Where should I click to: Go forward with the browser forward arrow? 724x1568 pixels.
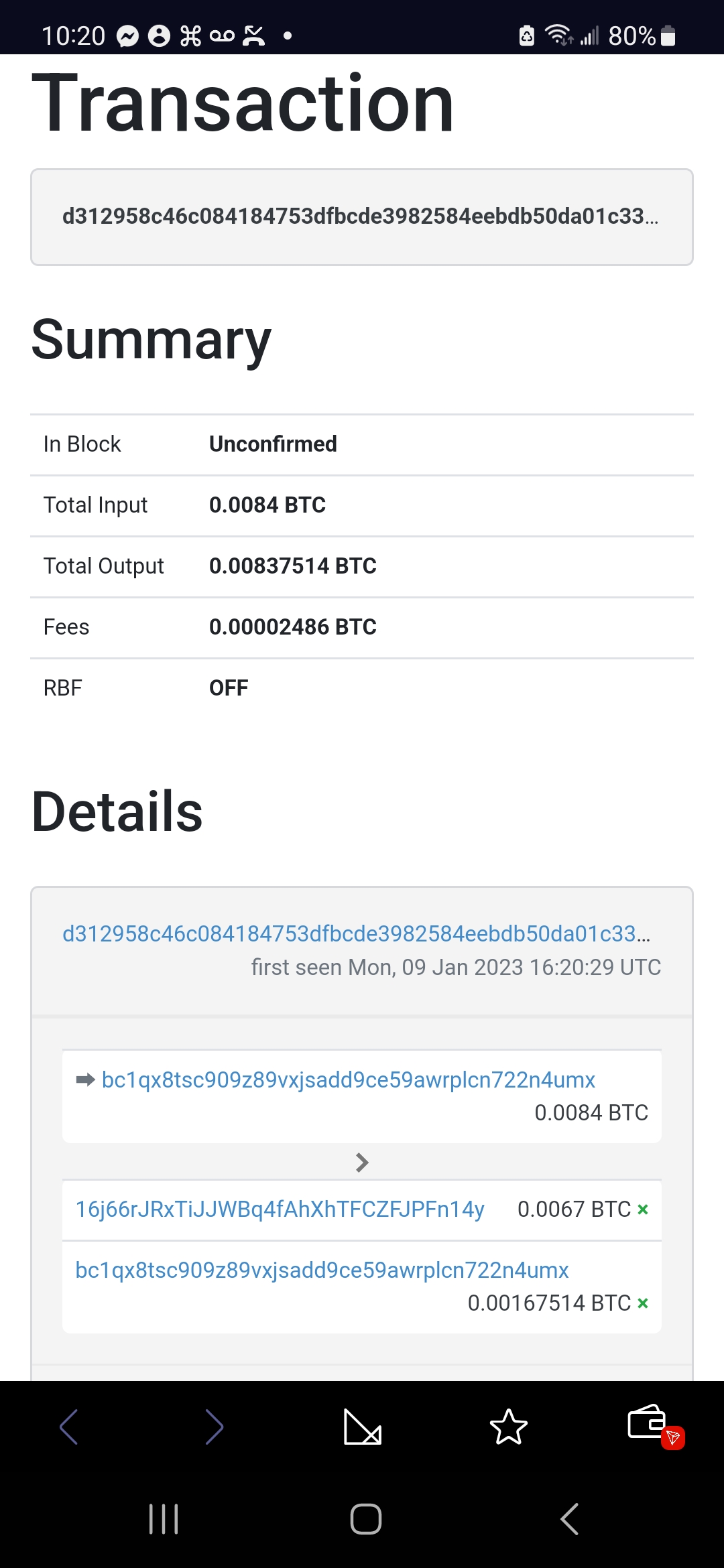click(x=214, y=1427)
